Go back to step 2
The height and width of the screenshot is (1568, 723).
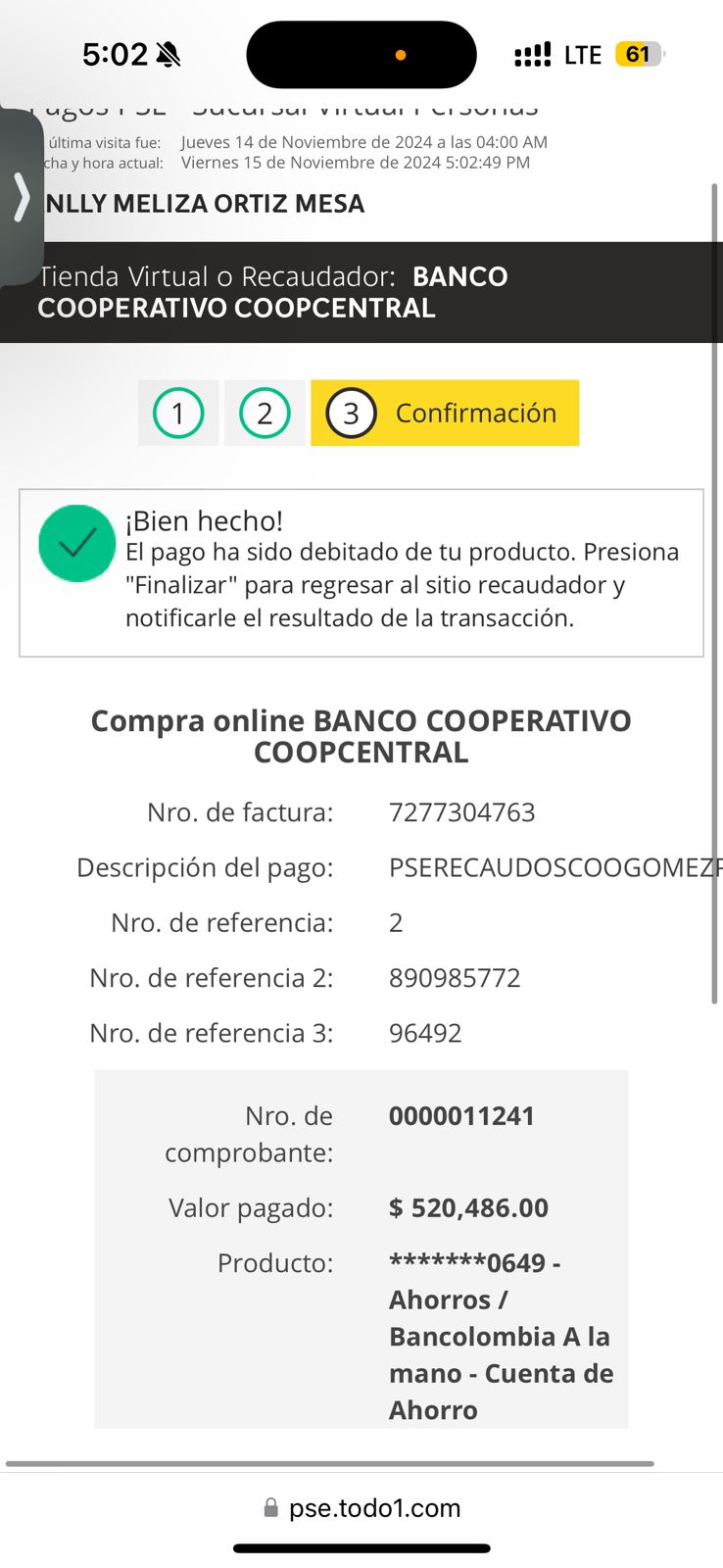265,414
